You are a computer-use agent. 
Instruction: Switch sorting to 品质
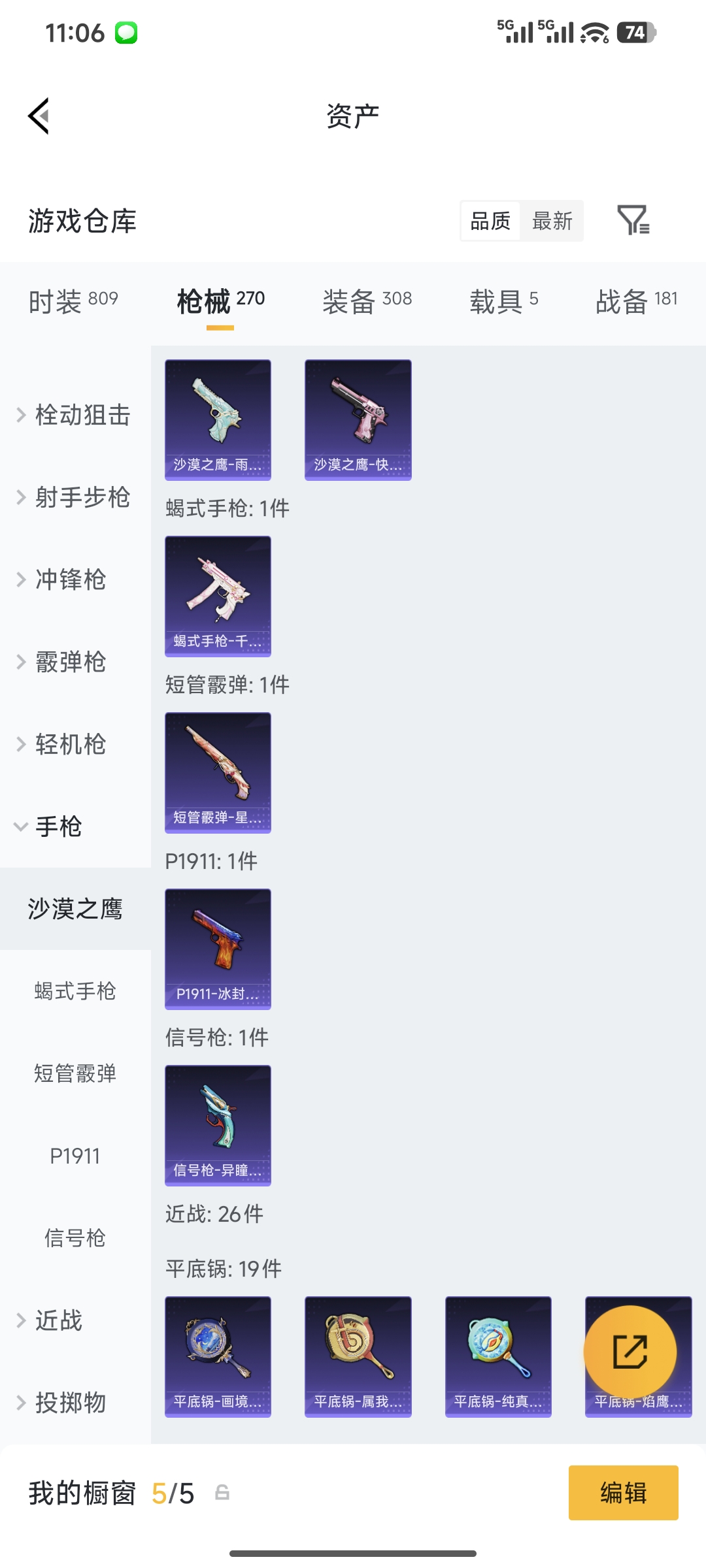point(489,221)
